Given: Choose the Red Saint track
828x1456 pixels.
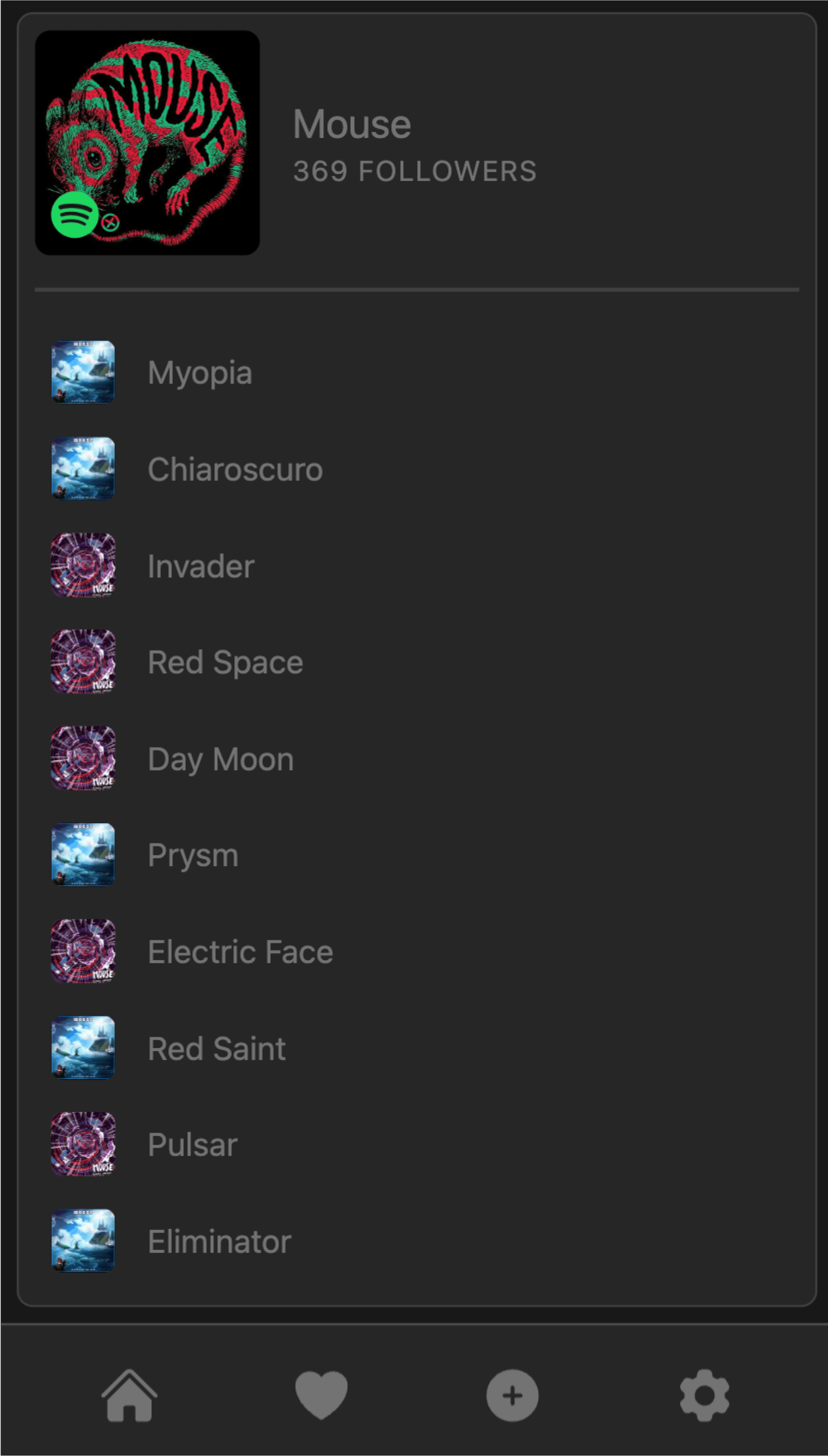Looking at the screenshot, I should point(217,1048).
